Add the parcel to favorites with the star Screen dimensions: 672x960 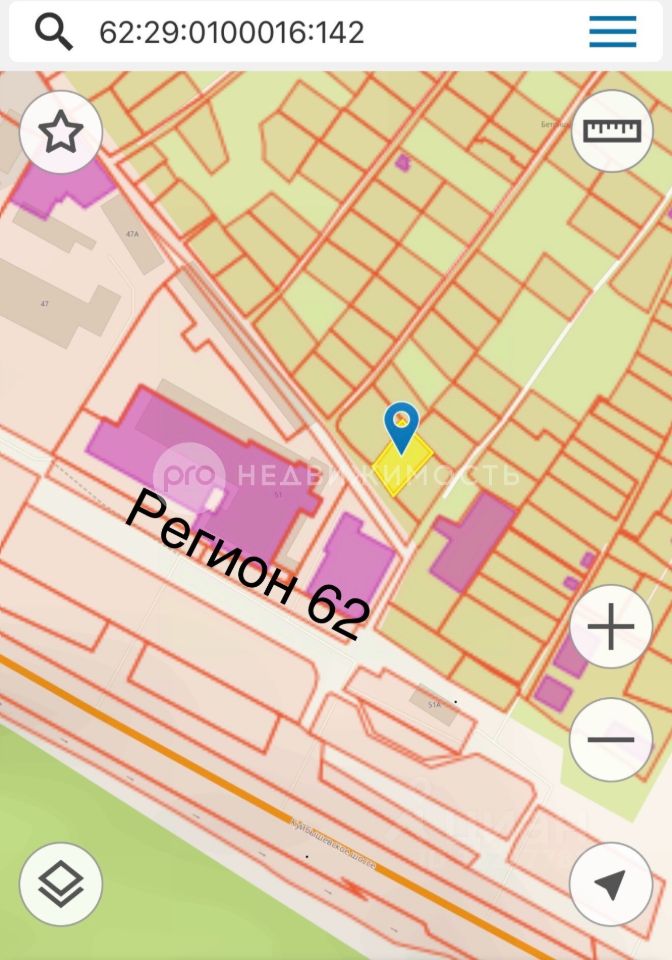click(60, 132)
